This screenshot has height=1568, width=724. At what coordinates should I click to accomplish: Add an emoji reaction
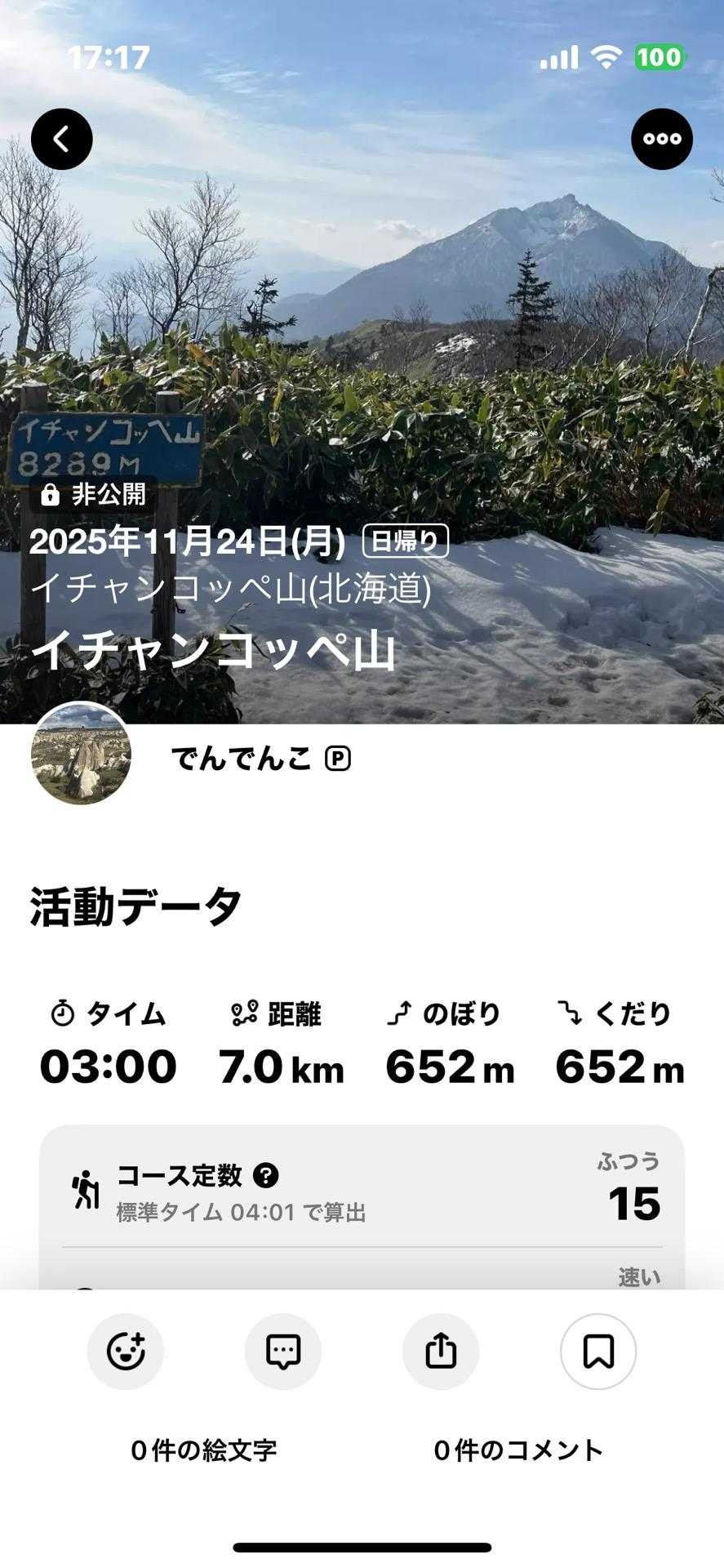point(126,1352)
